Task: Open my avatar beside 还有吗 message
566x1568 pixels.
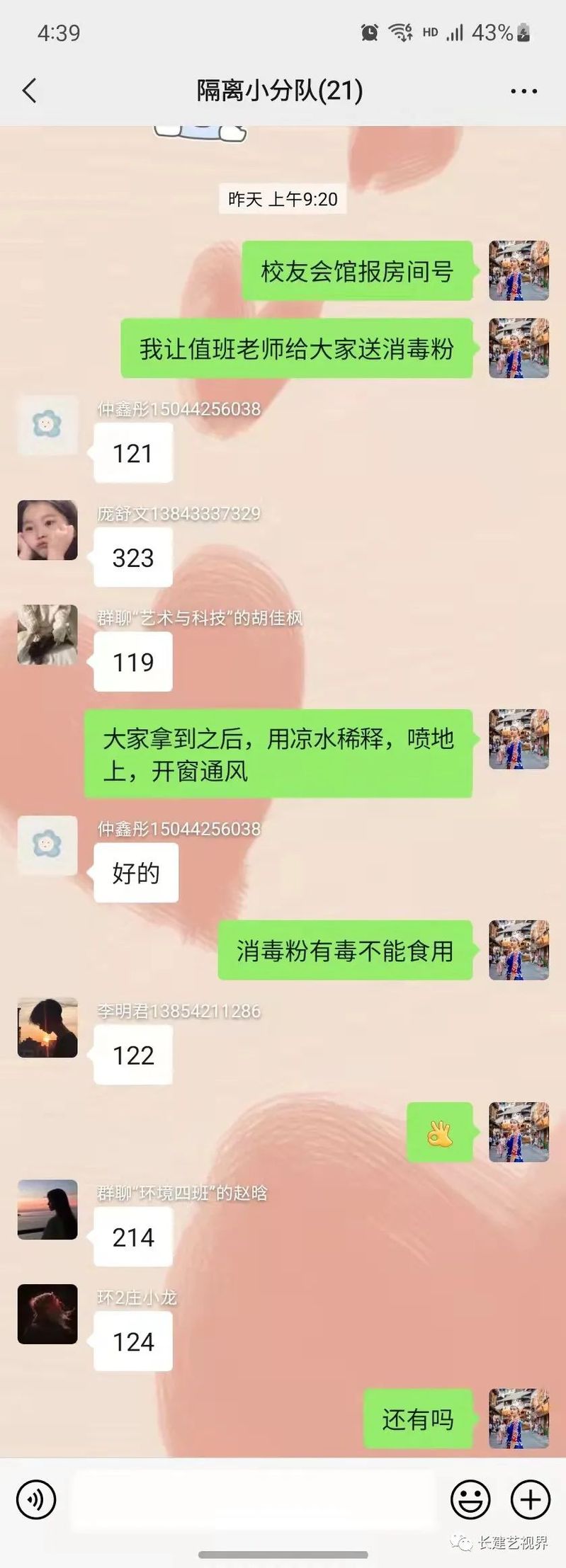Action: coord(519,1419)
